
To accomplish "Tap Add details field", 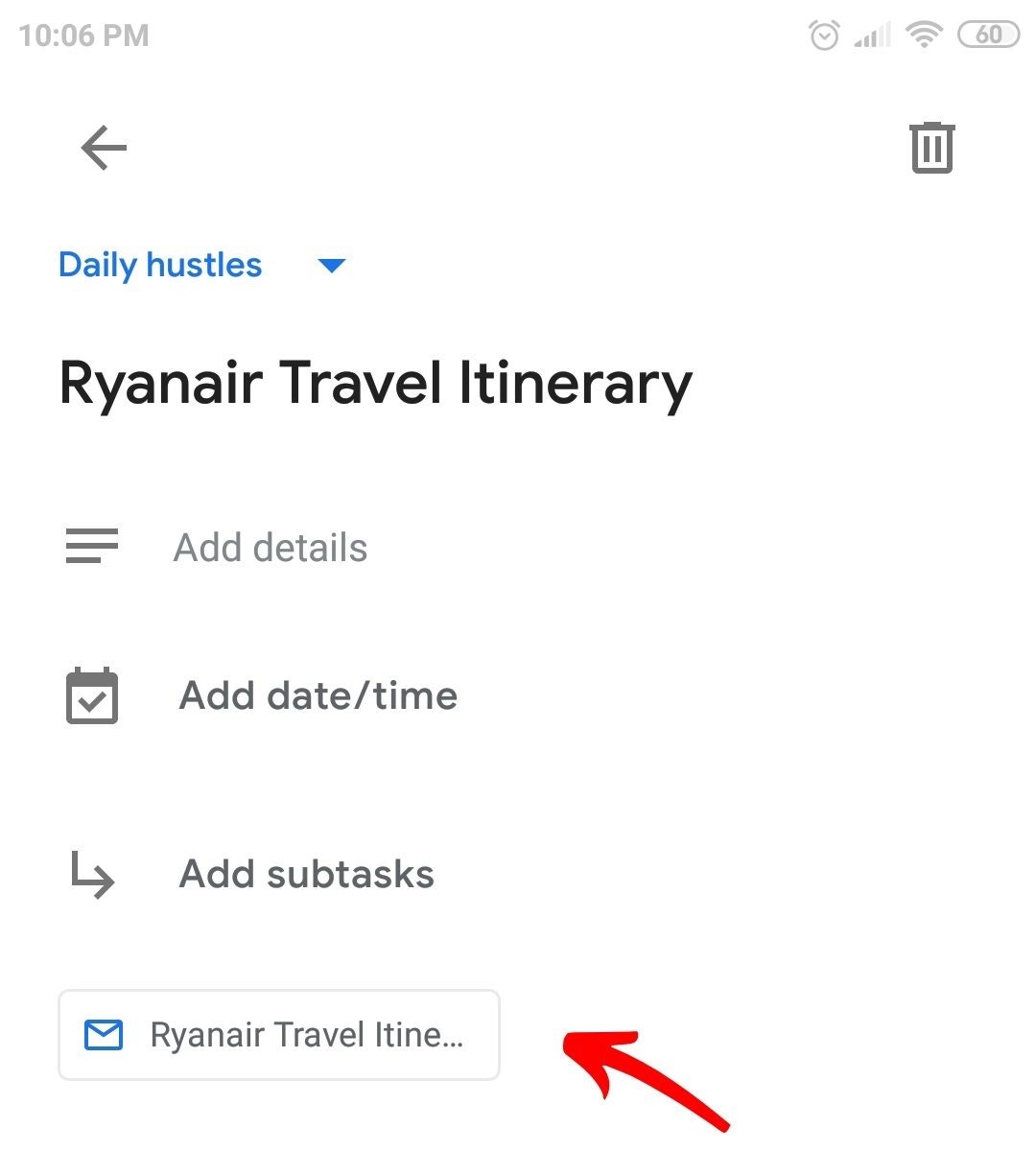I will coord(271,548).
